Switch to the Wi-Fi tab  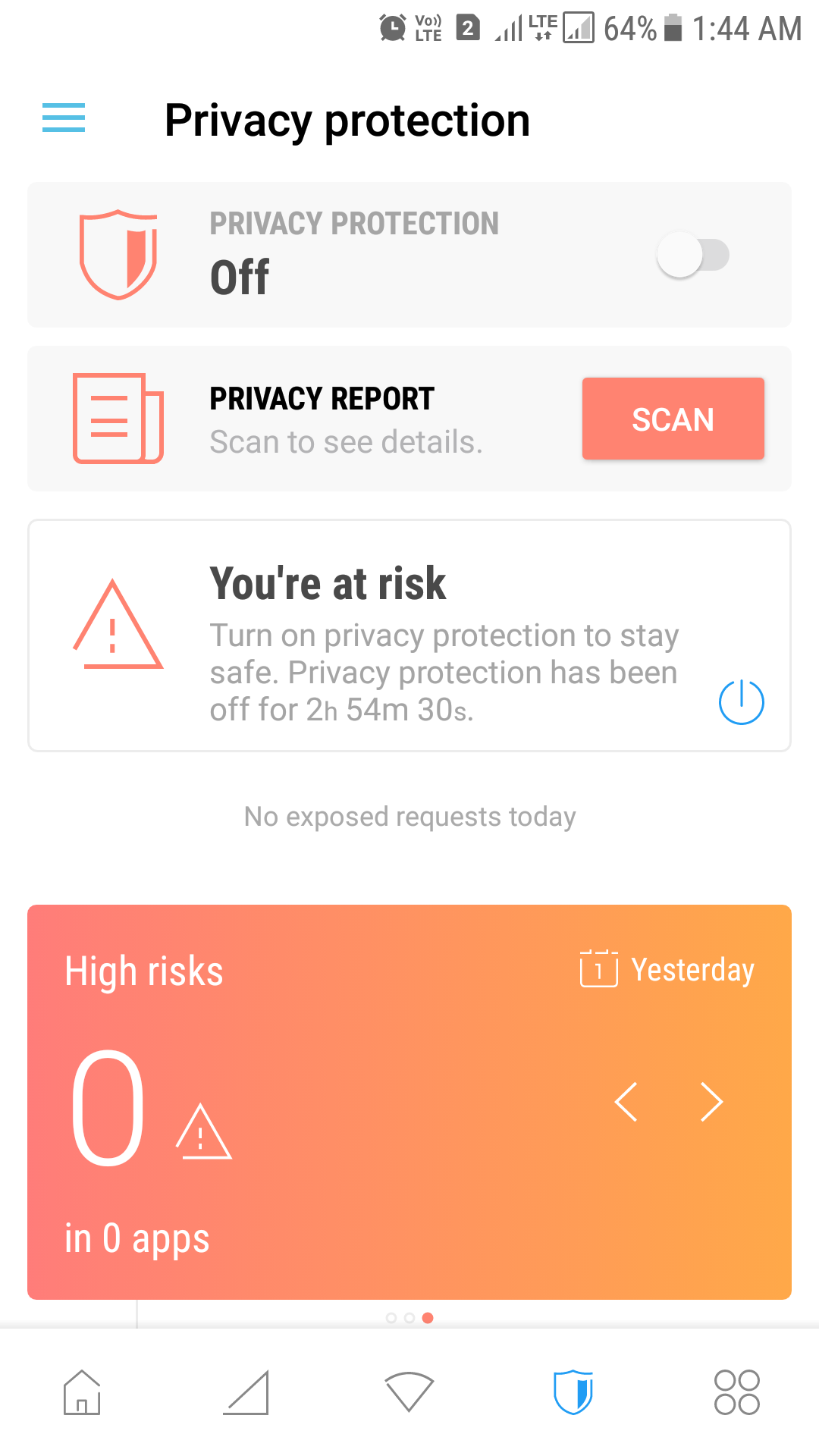point(409,1392)
